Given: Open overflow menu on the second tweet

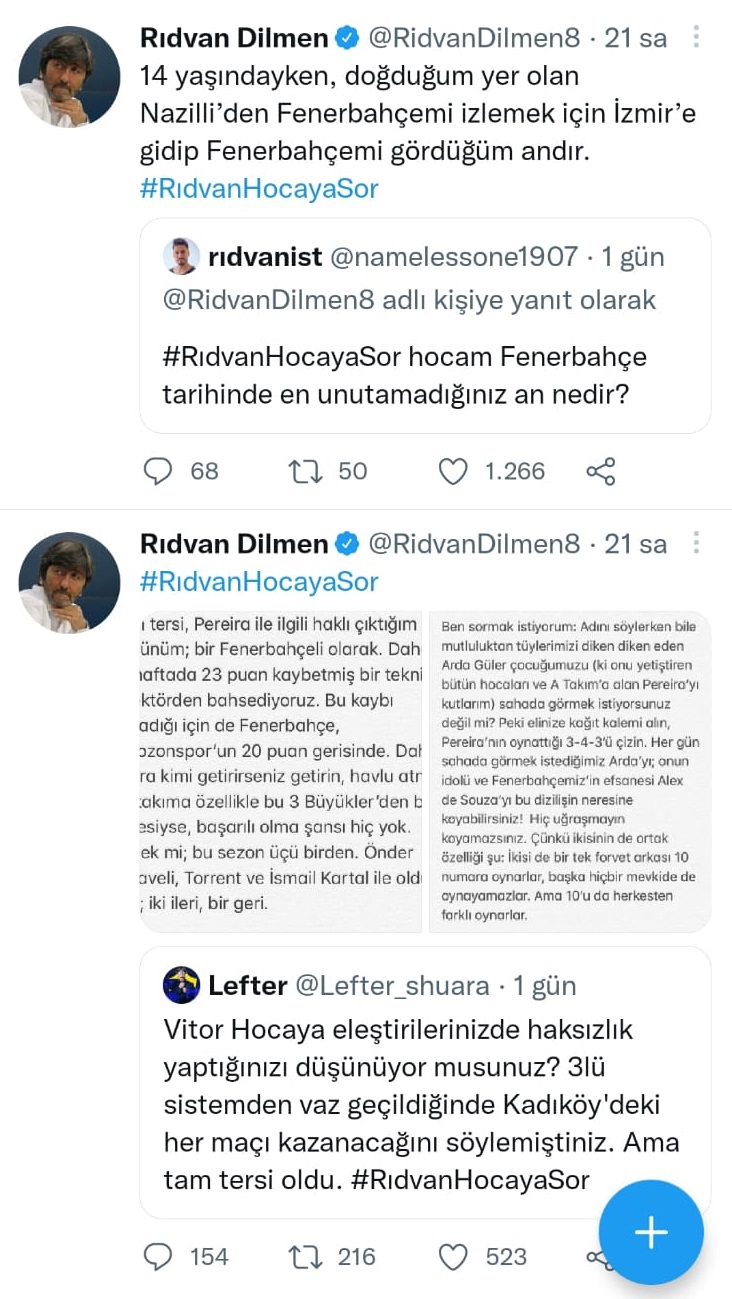Looking at the screenshot, I should point(697,543).
